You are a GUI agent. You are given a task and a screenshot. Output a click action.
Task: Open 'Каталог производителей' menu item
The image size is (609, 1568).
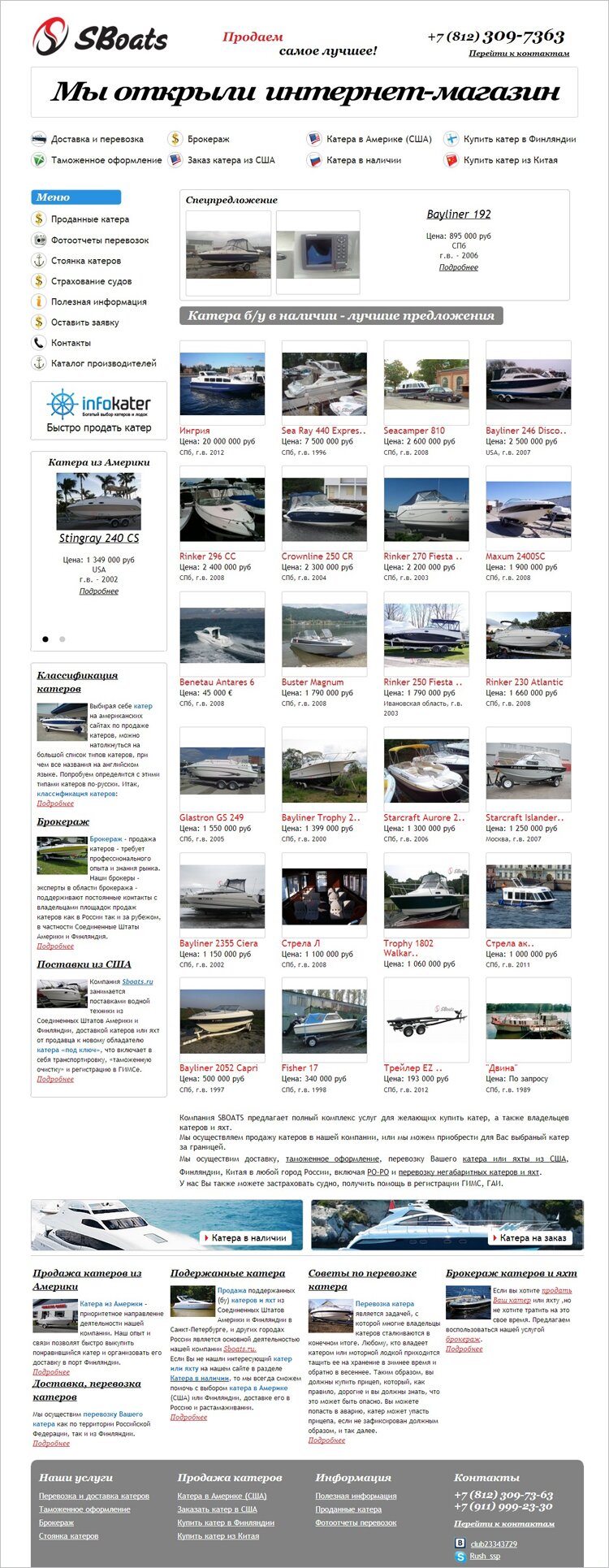(x=103, y=363)
